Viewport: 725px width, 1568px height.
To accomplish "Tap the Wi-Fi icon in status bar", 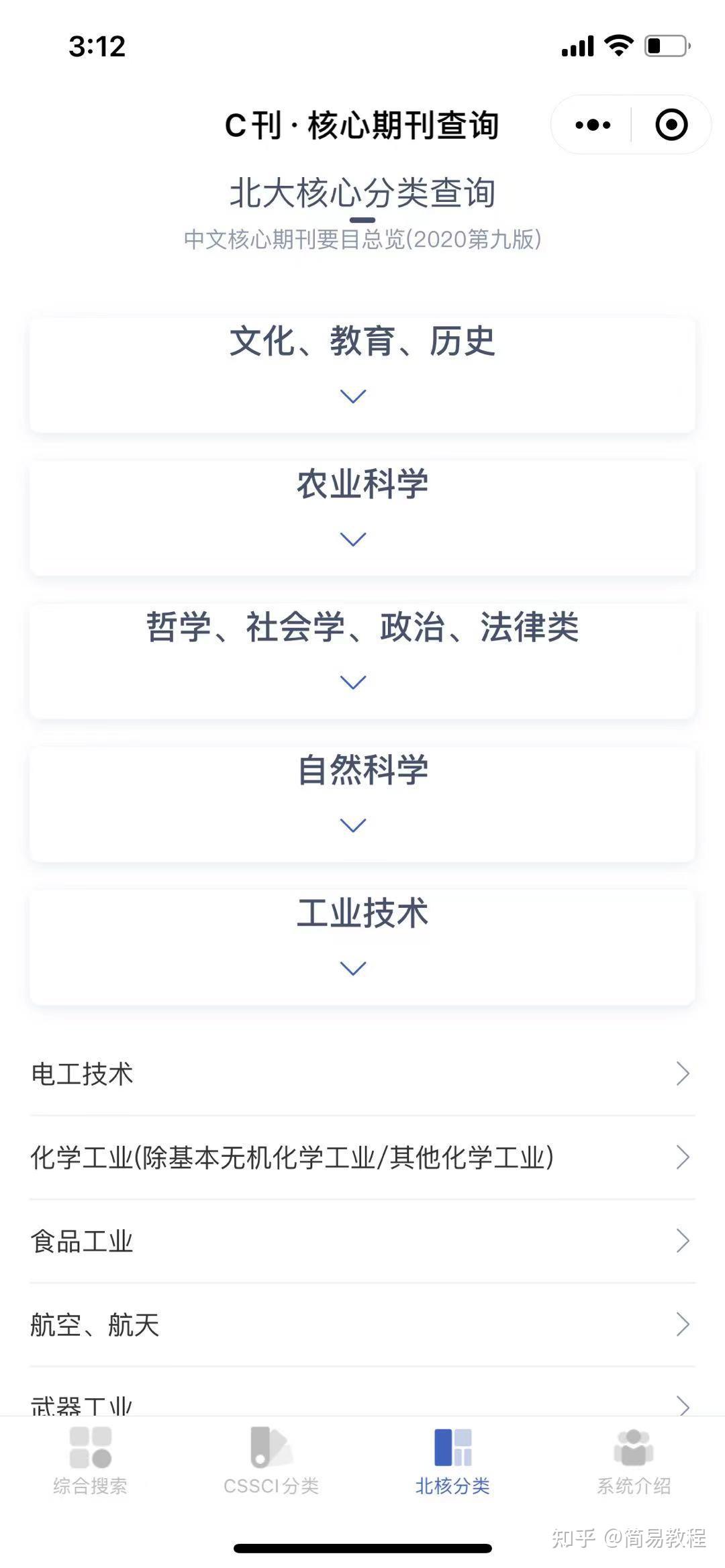I will (619, 44).
